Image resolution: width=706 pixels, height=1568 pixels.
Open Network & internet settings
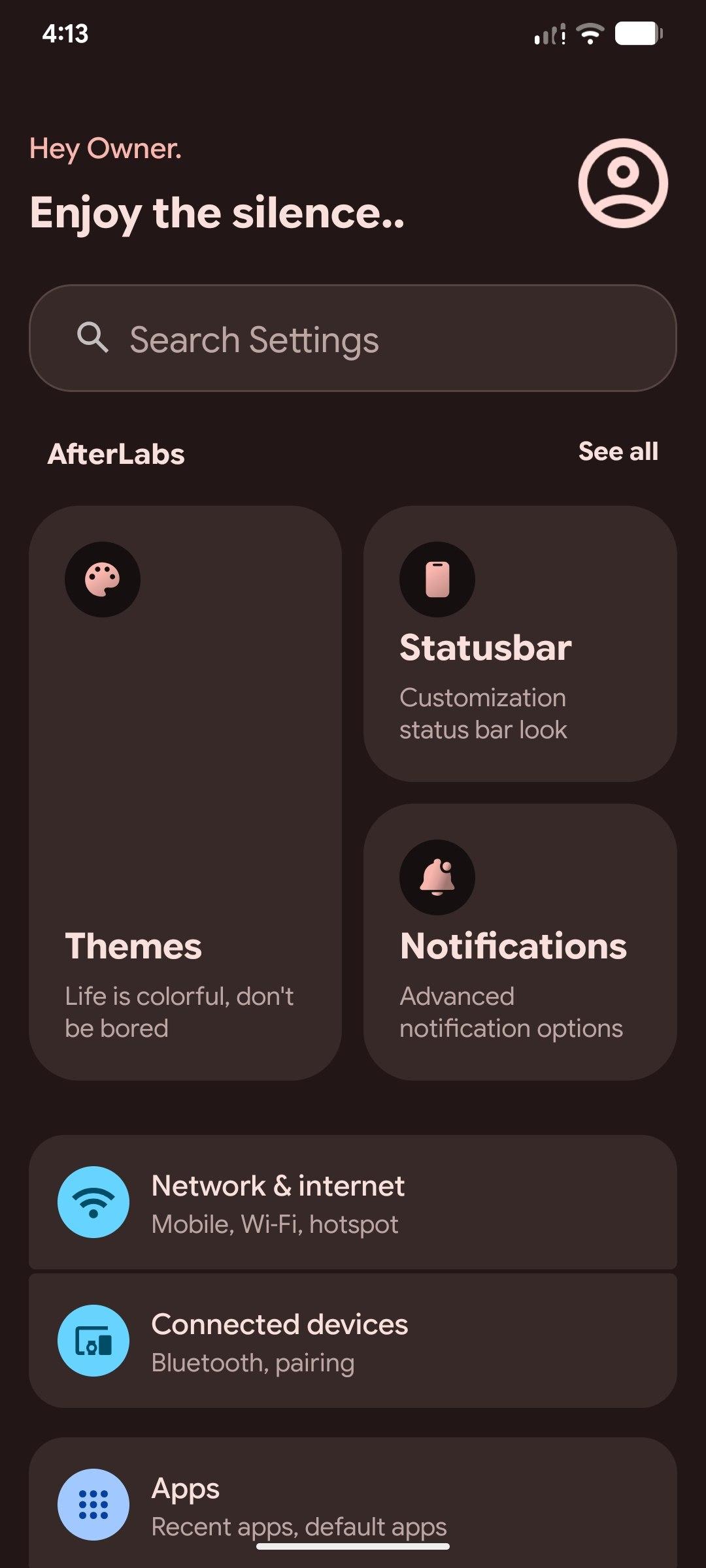[x=353, y=1203]
